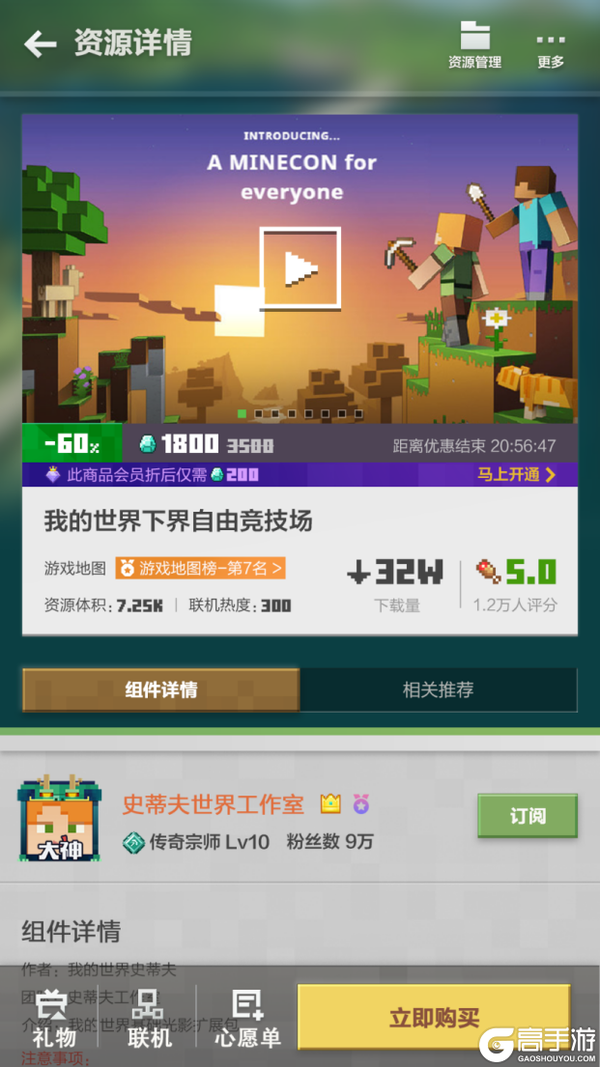
Task: Go back from 资源详情
Action: pyautogui.click(x=40, y=44)
